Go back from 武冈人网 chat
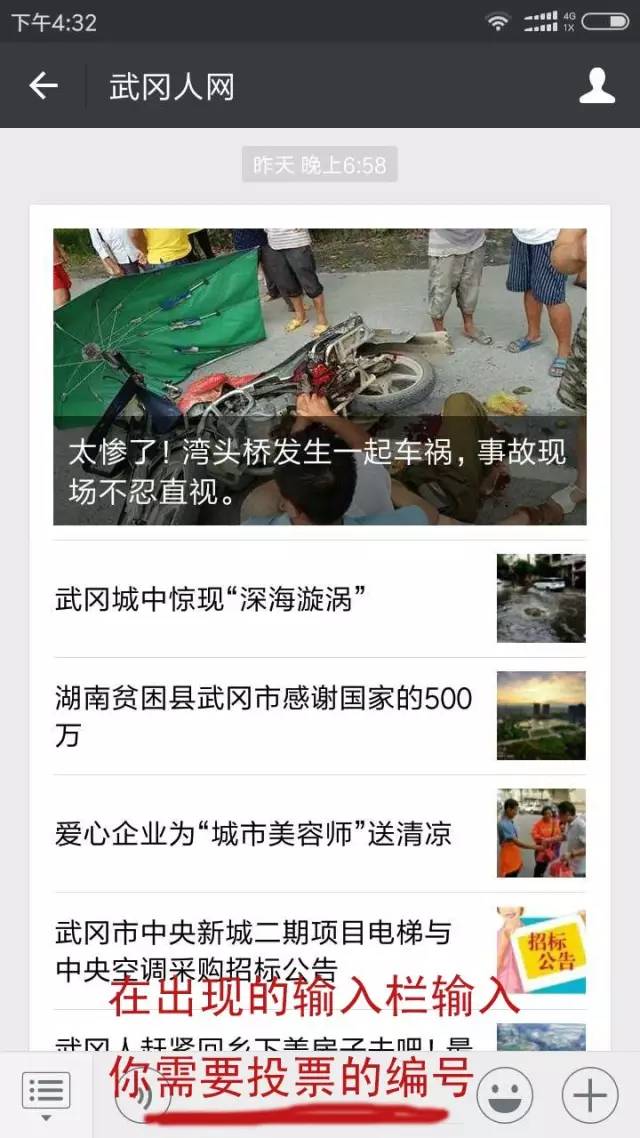Viewport: 640px width, 1138px height. pyautogui.click(x=43, y=86)
